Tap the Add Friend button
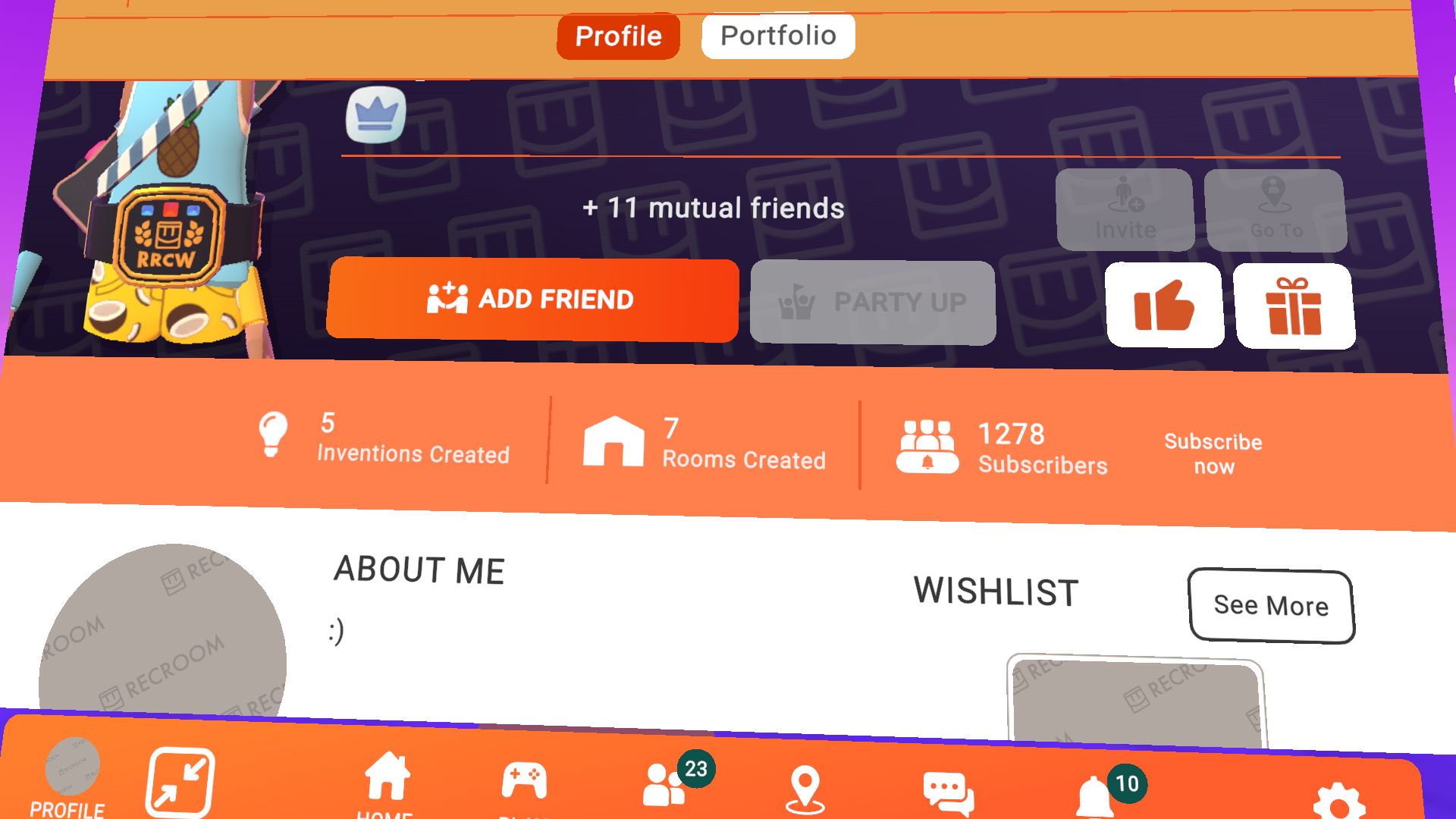This screenshot has height=819, width=1456. click(532, 300)
